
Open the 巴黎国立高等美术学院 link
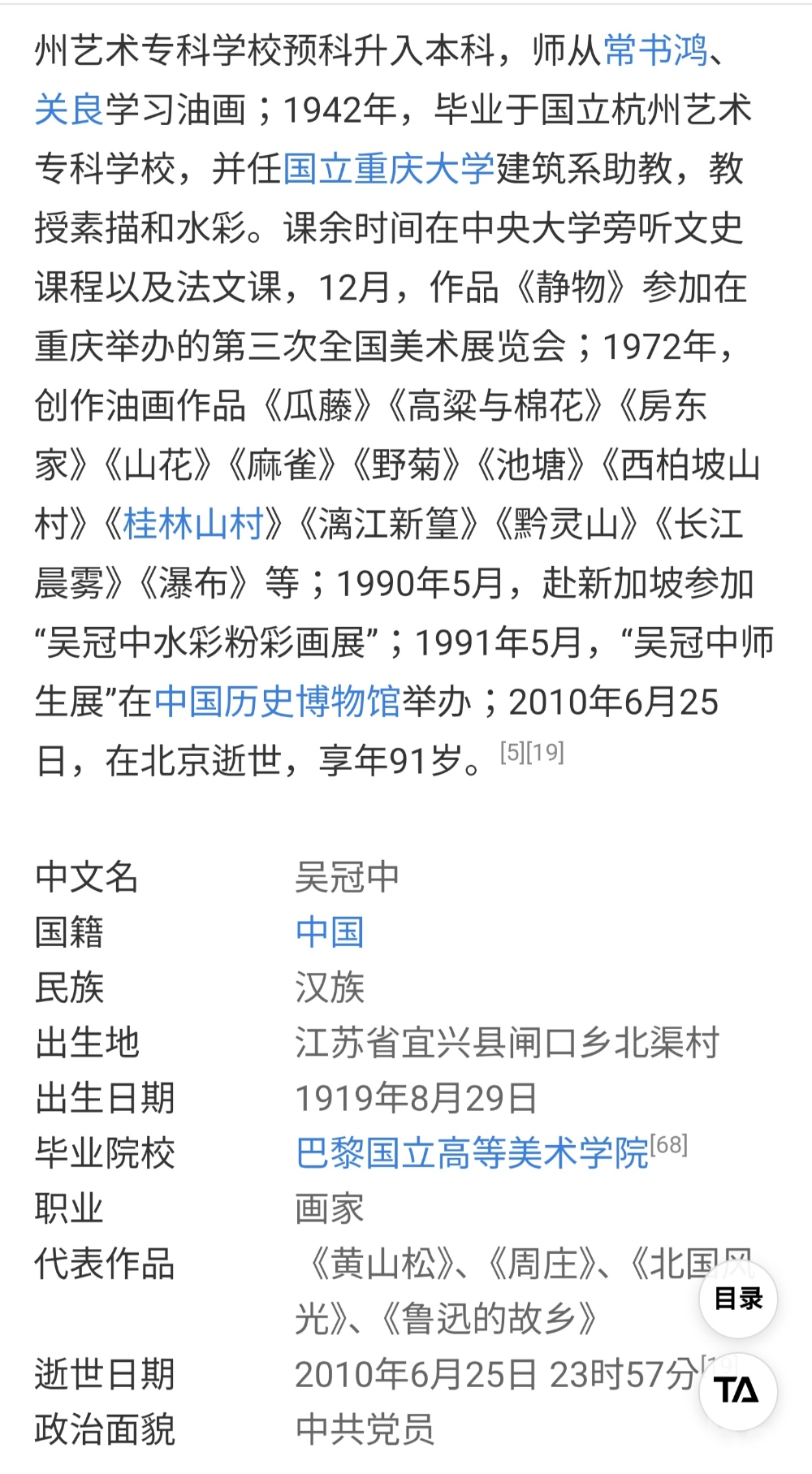(x=472, y=1153)
